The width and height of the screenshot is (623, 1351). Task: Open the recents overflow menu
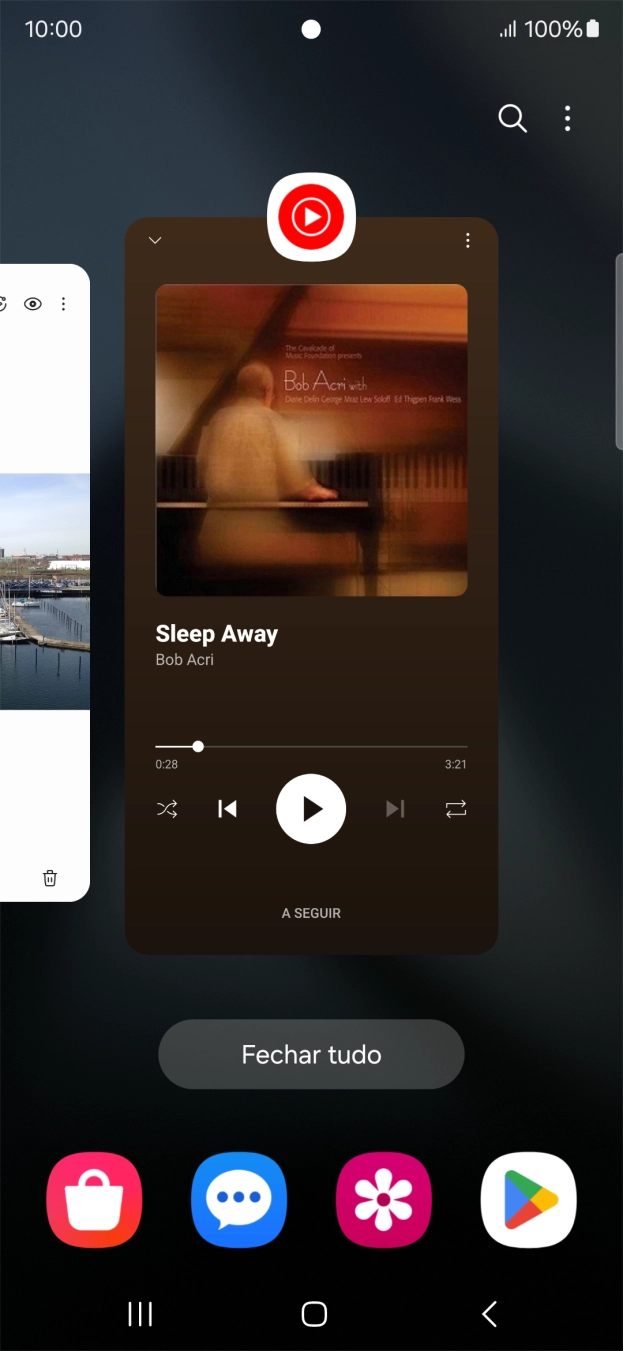pyautogui.click(x=567, y=119)
